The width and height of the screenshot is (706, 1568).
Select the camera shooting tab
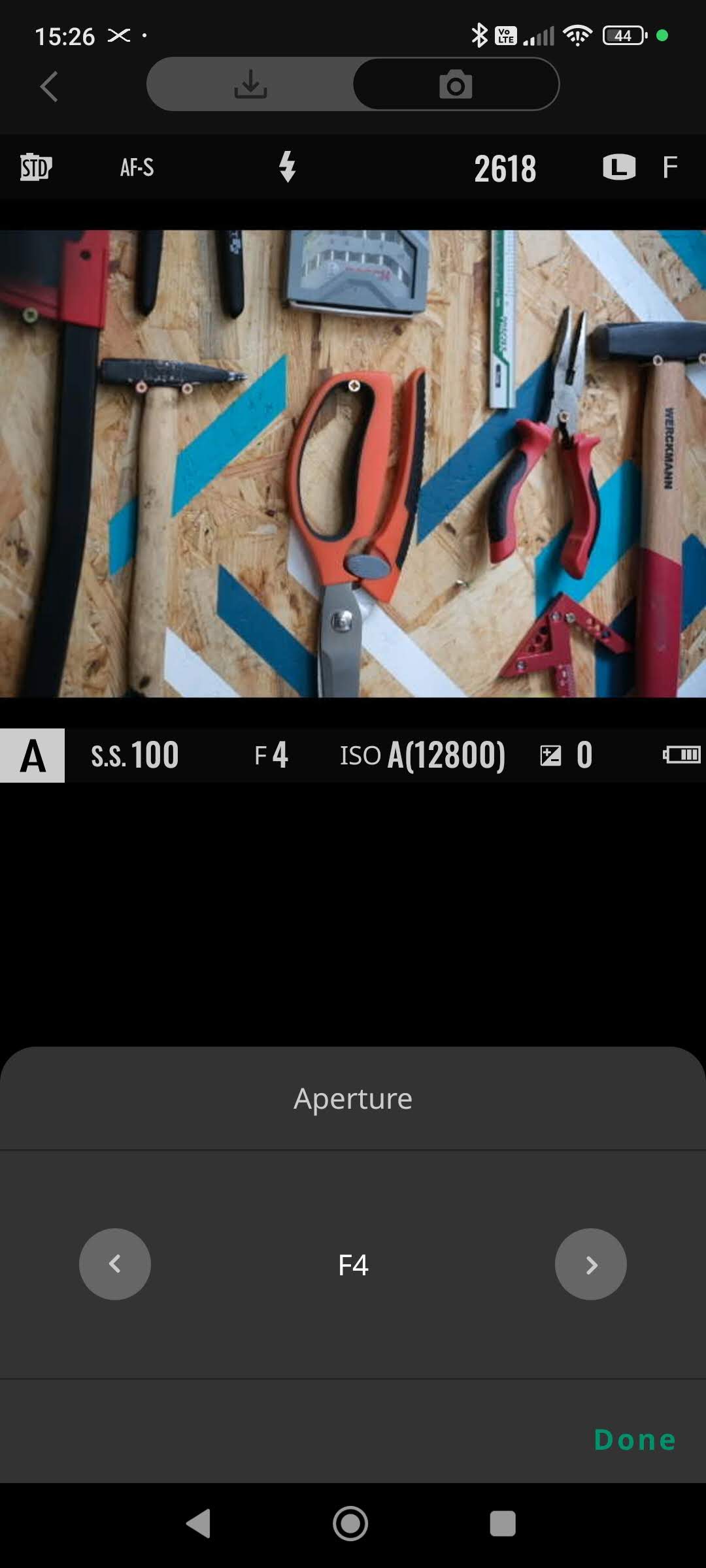click(x=456, y=84)
